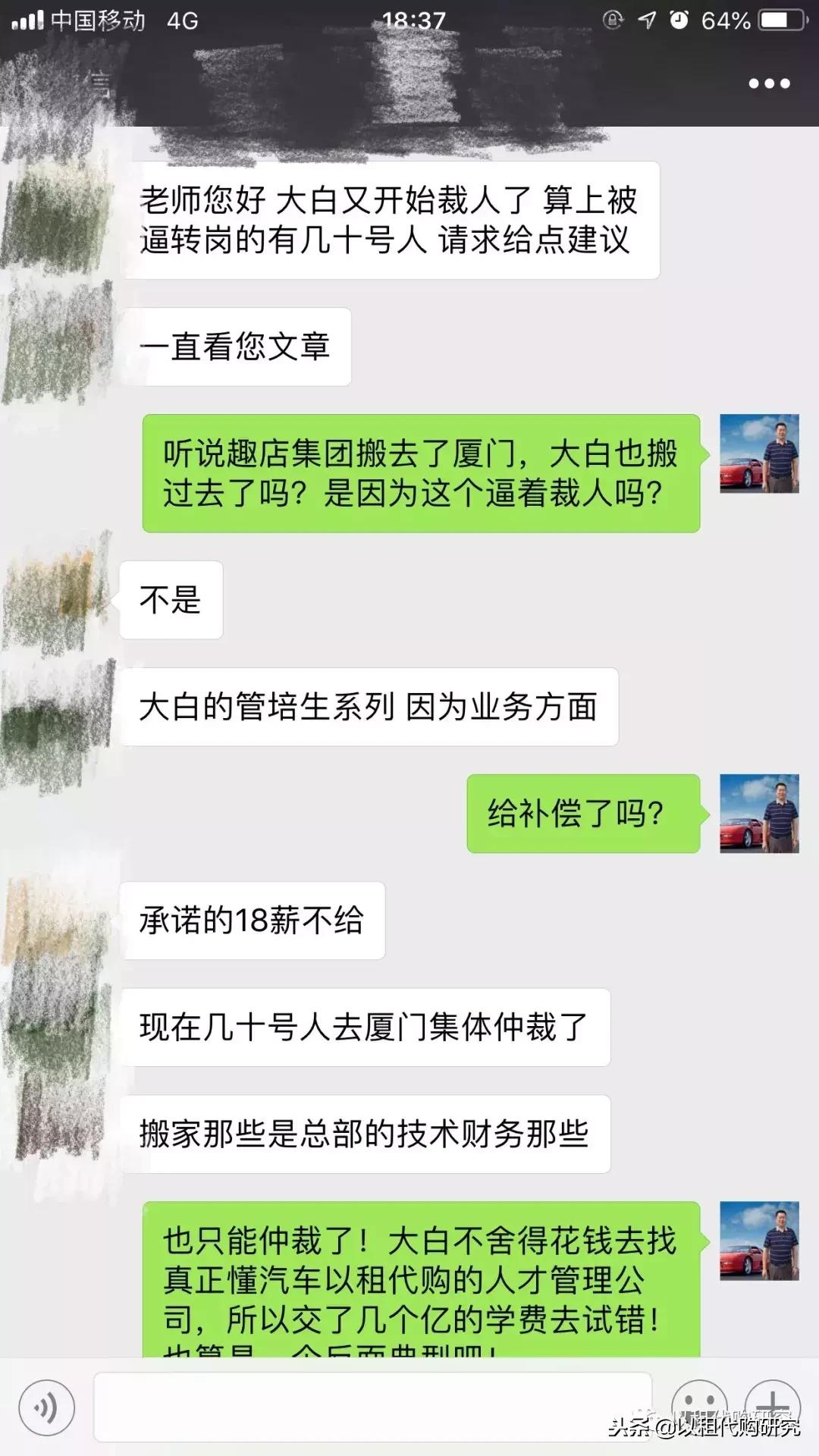The height and width of the screenshot is (1456, 819).
Task: Open the chat detail menu via the top-right dots
Action: pyautogui.click(x=768, y=85)
